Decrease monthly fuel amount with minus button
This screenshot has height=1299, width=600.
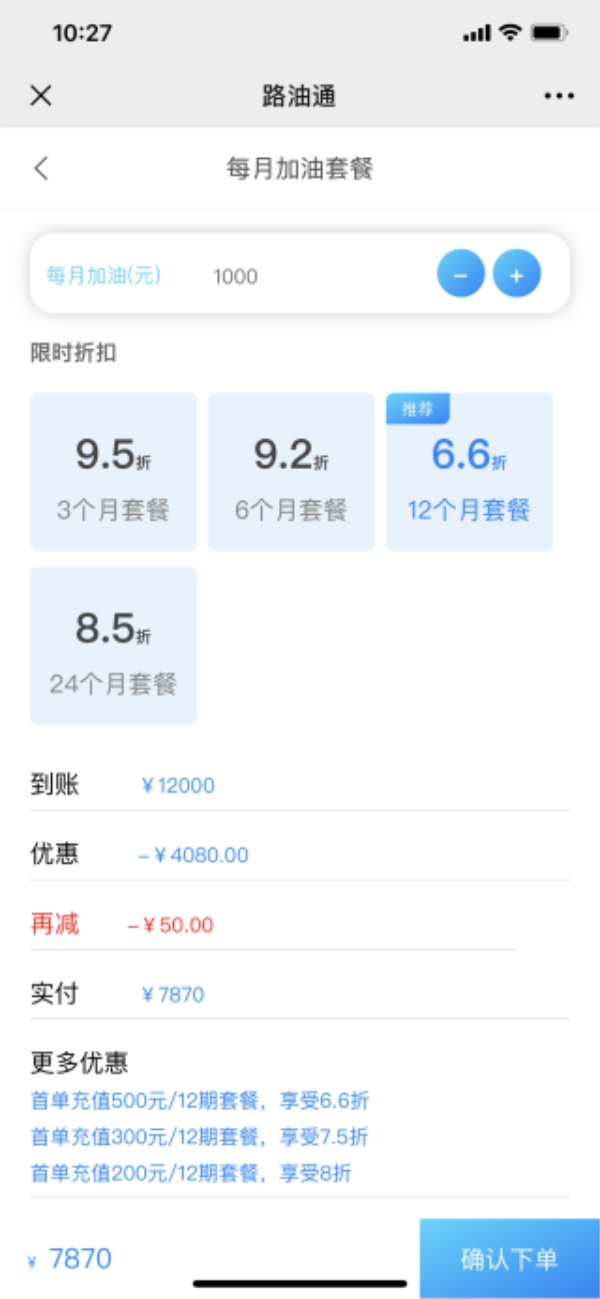(x=461, y=274)
